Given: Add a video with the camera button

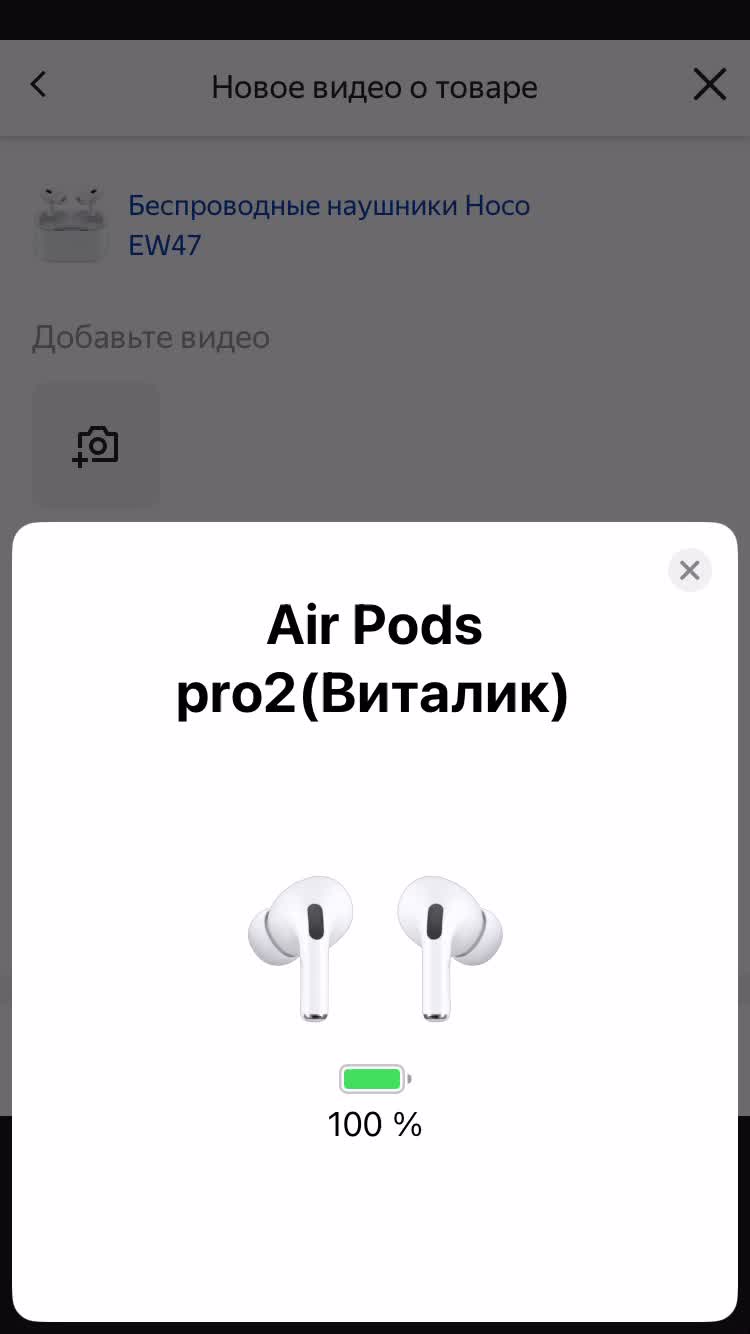Looking at the screenshot, I should [96, 446].
